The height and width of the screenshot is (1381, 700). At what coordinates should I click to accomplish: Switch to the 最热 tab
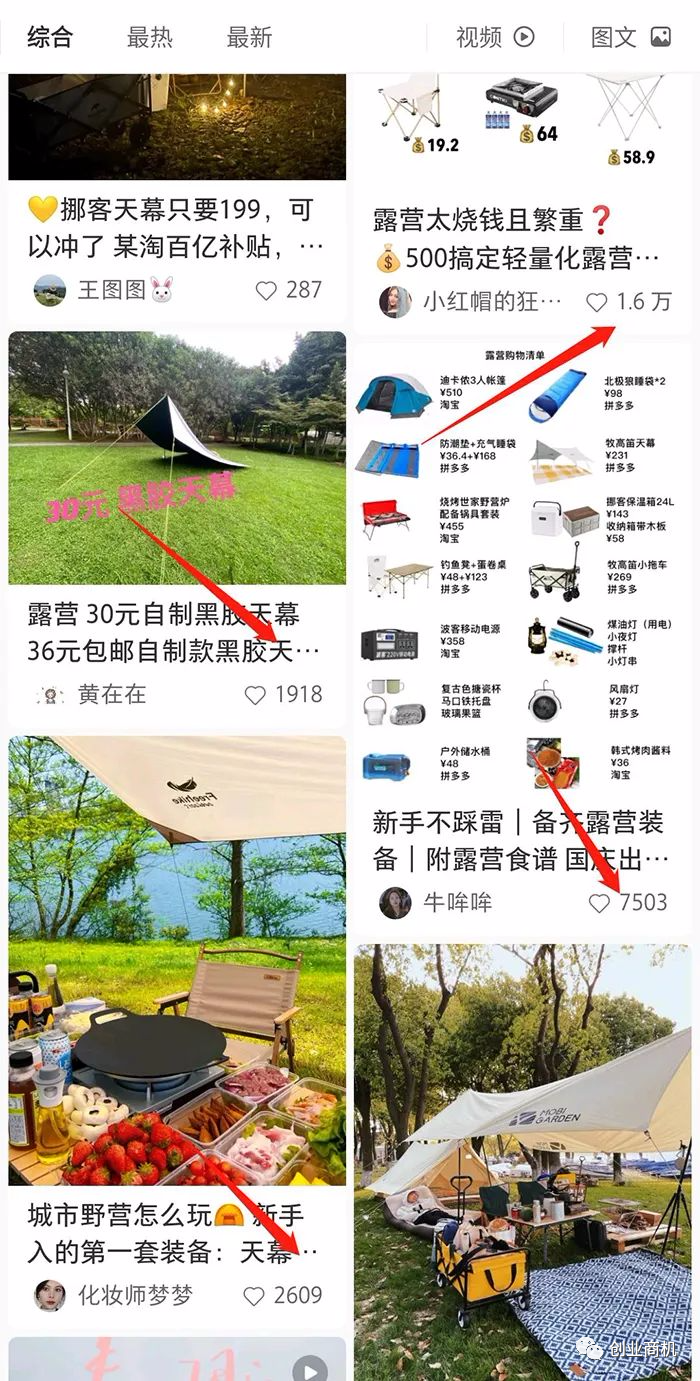click(x=150, y=38)
